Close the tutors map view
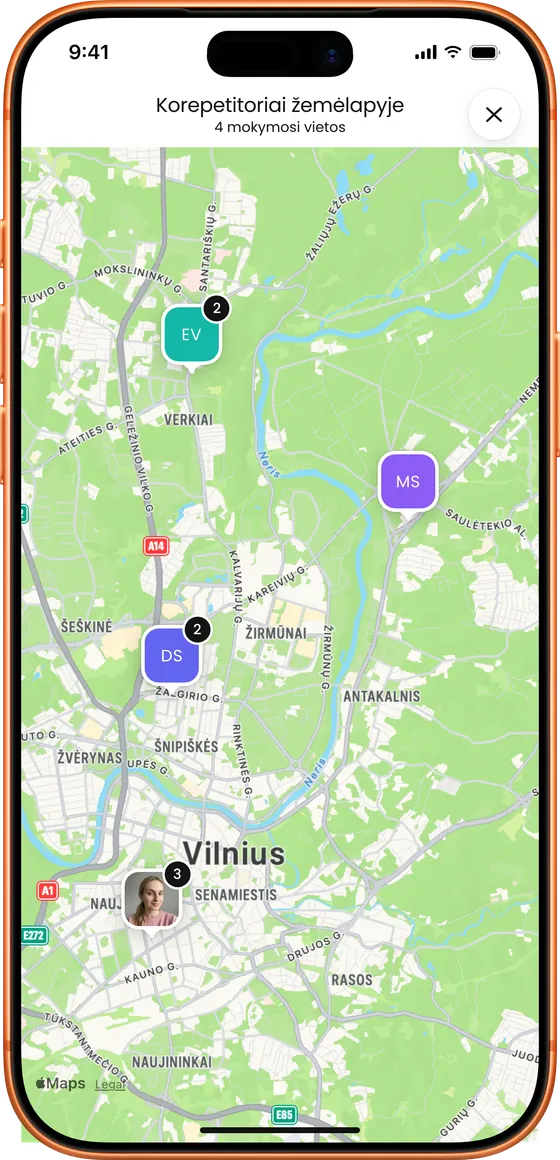 [493, 115]
